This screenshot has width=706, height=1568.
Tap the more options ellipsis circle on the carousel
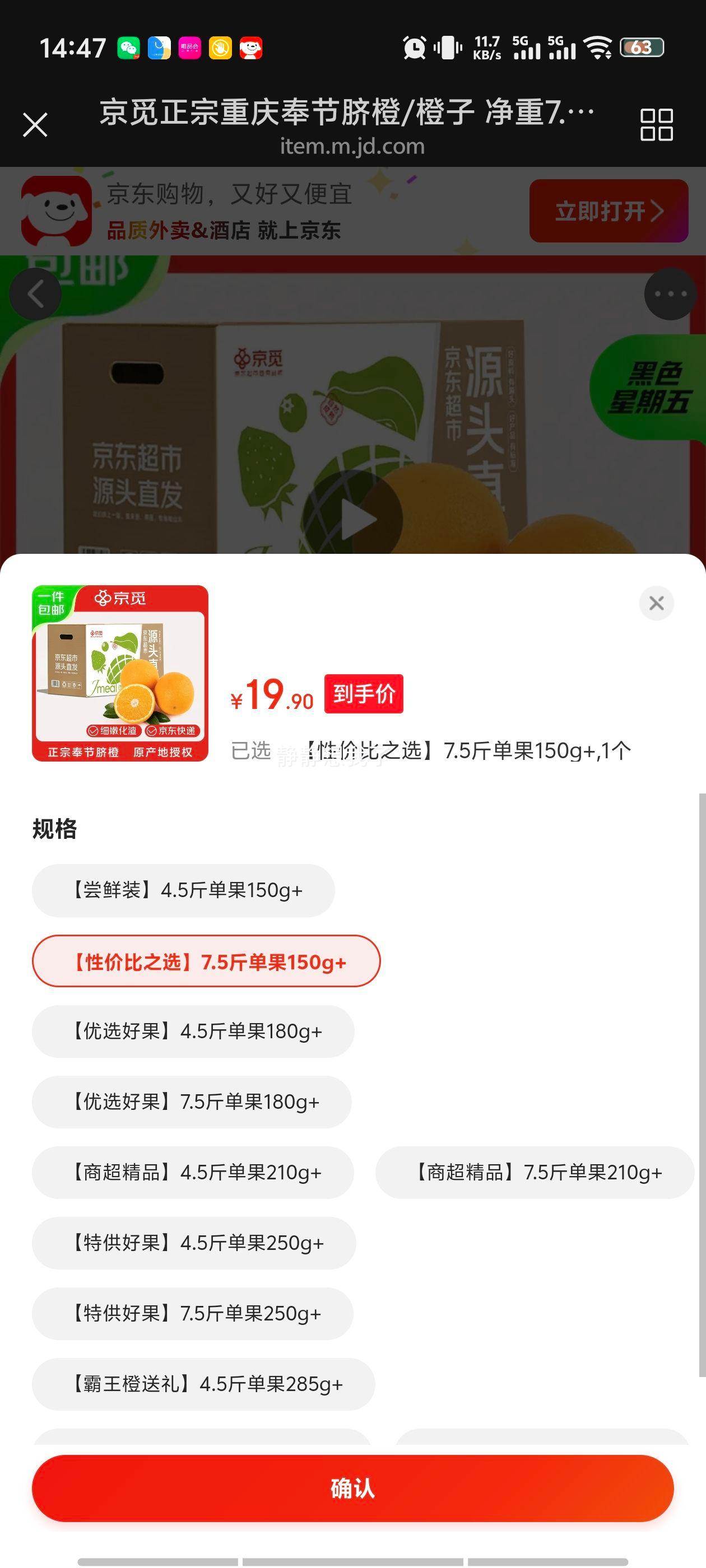(669, 293)
